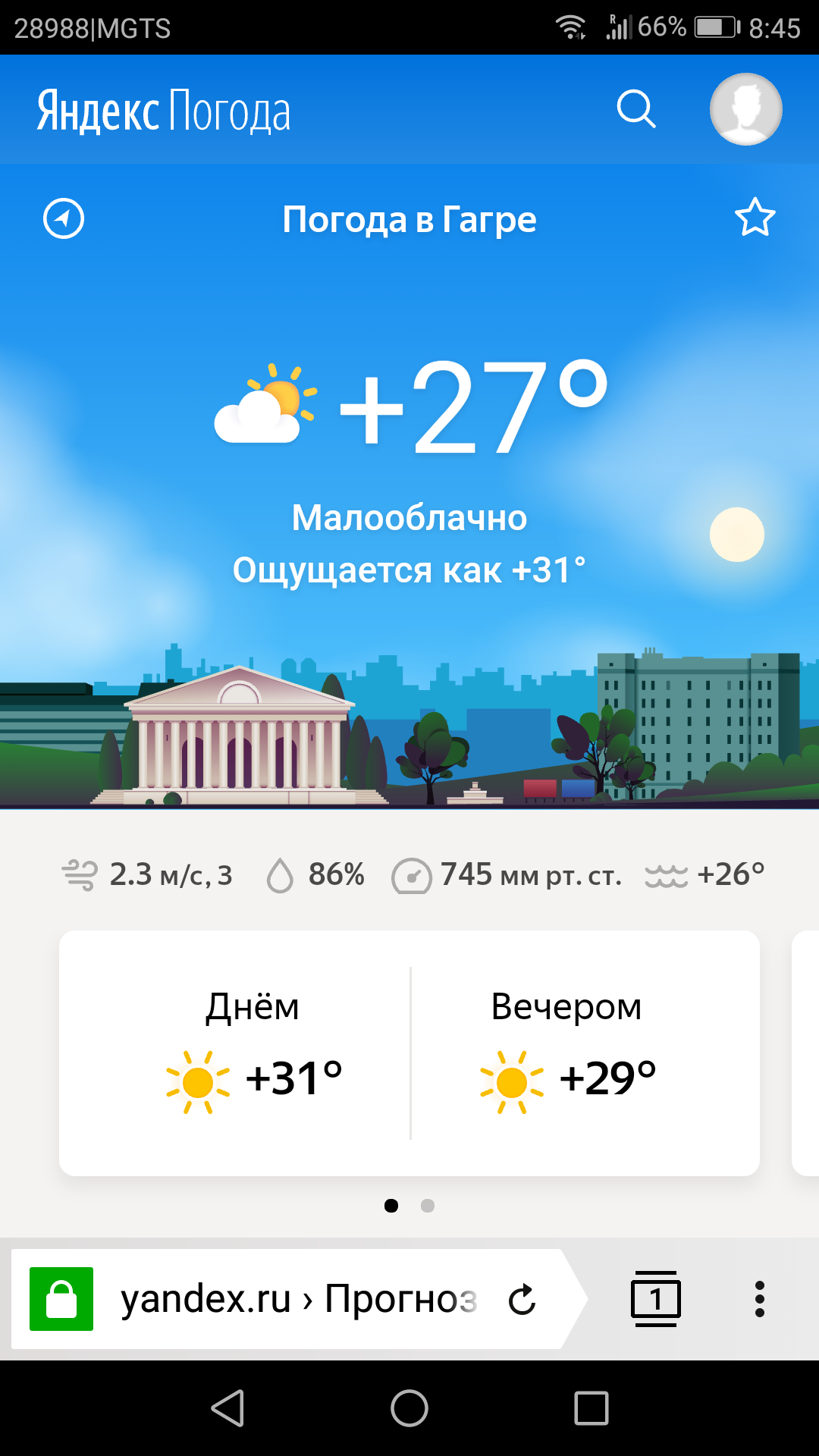Reload the page

pyautogui.click(x=522, y=1299)
